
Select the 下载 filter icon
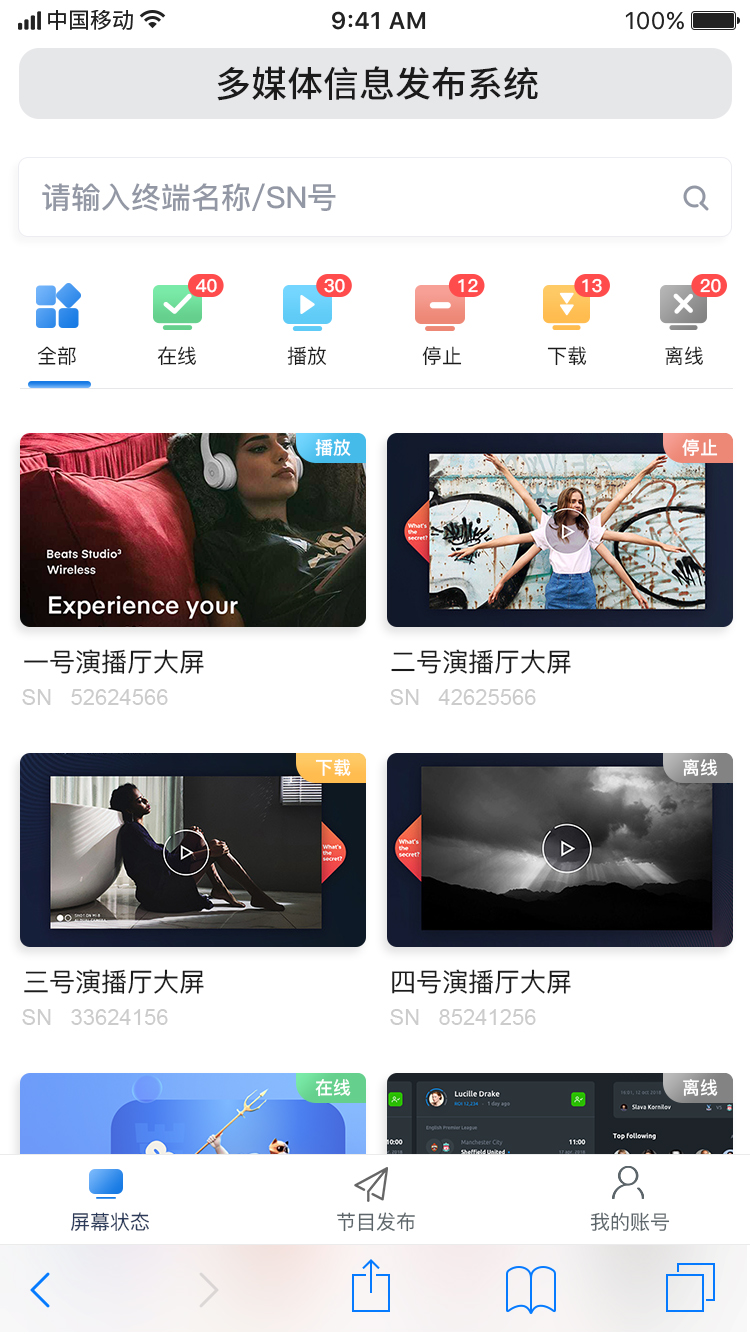click(x=566, y=306)
